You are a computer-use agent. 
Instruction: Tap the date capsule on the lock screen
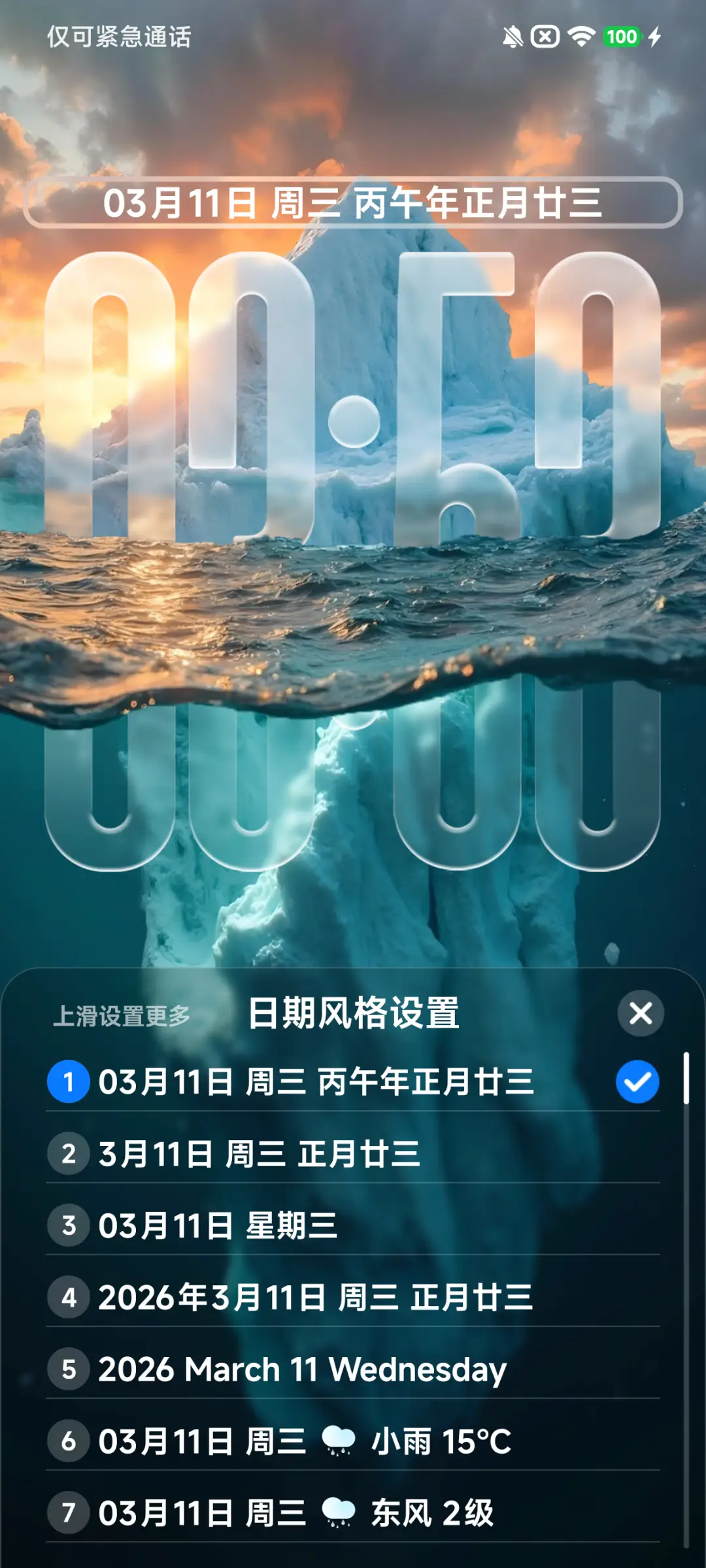click(x=353, y=201)
